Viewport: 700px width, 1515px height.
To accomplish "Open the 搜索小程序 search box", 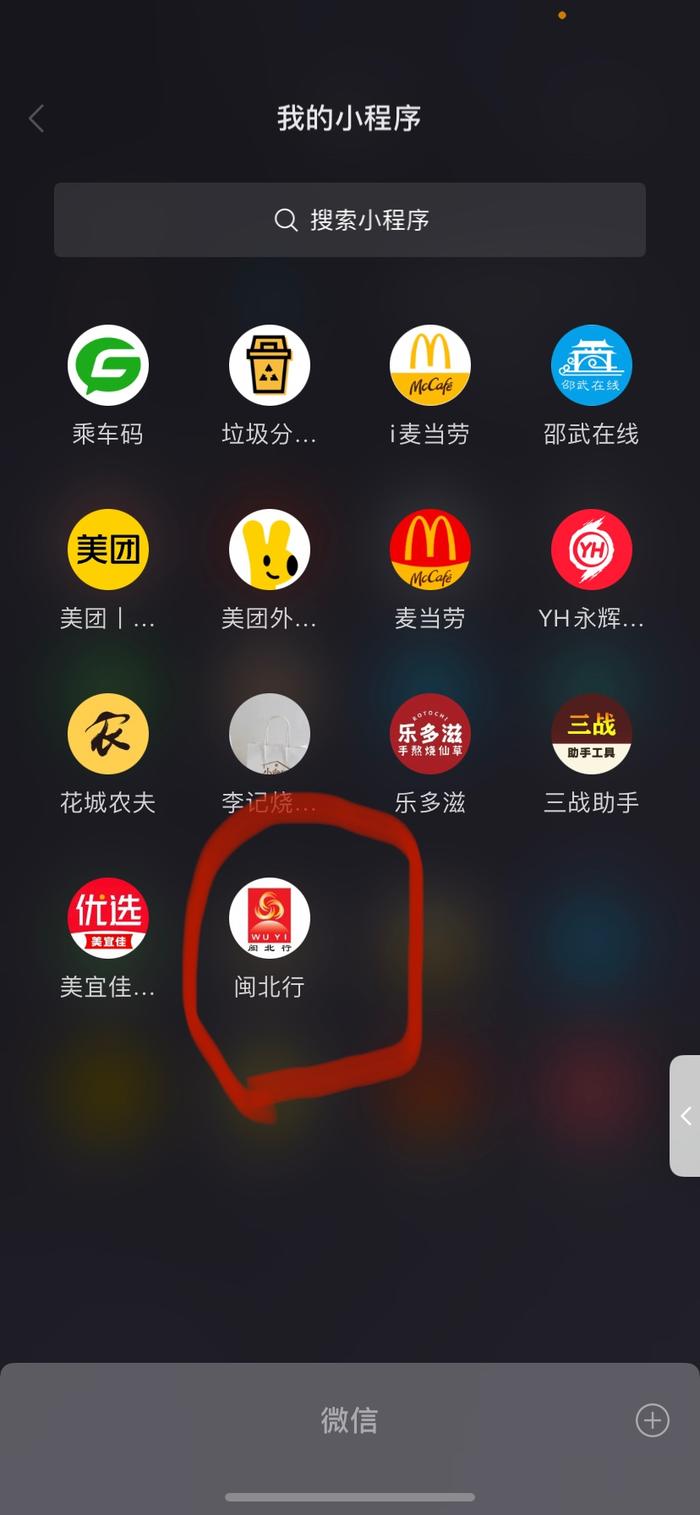I will tap(350, 220).
